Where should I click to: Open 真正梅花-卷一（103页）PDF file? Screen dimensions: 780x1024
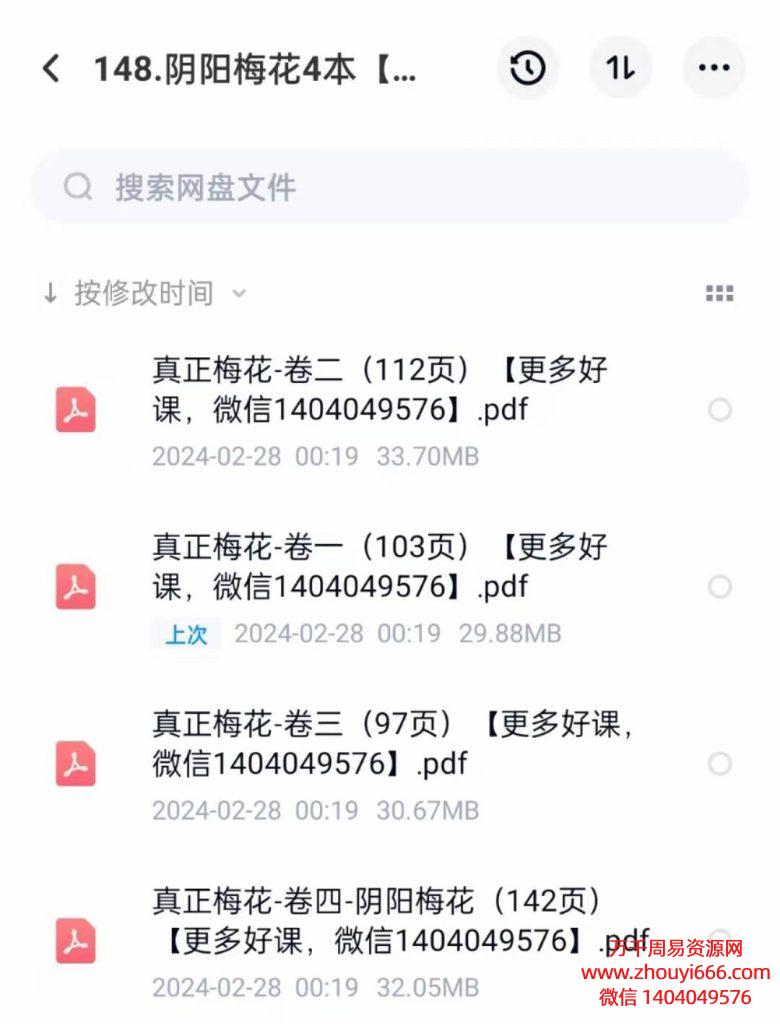point(380,567)
